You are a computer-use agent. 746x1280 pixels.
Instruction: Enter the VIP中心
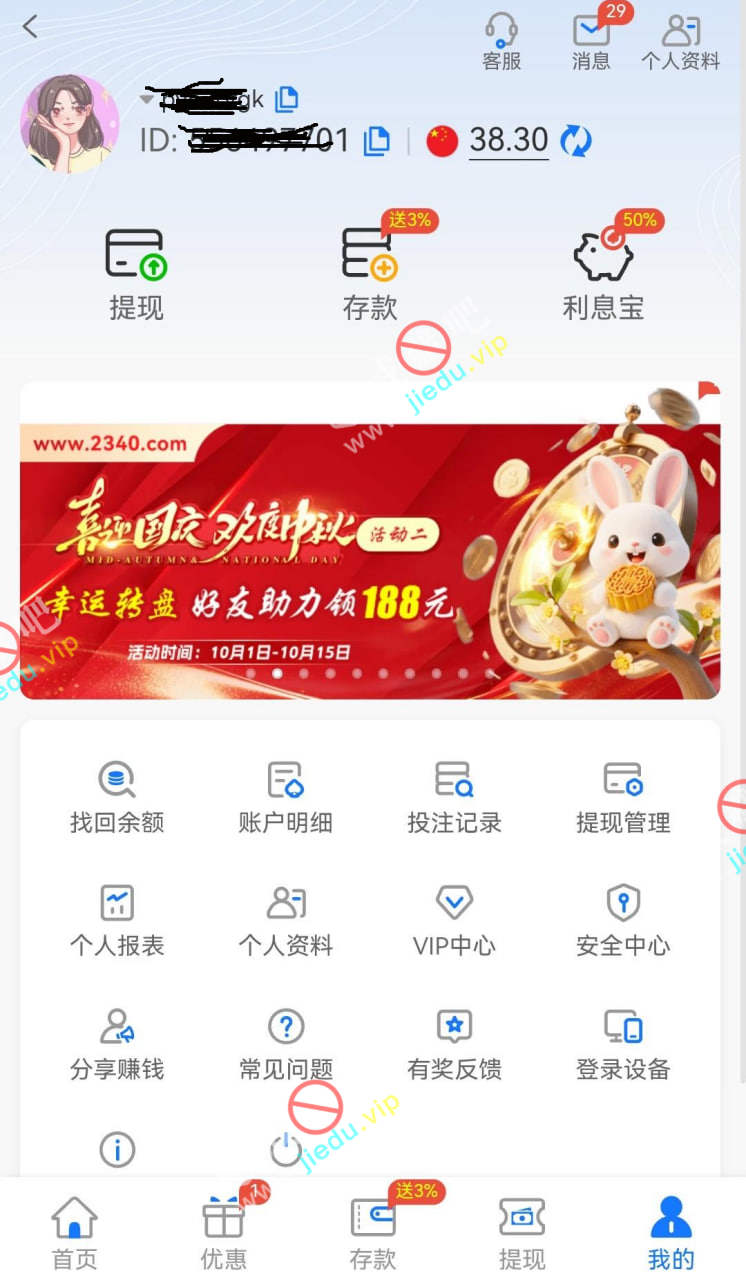tap(454, 920)
